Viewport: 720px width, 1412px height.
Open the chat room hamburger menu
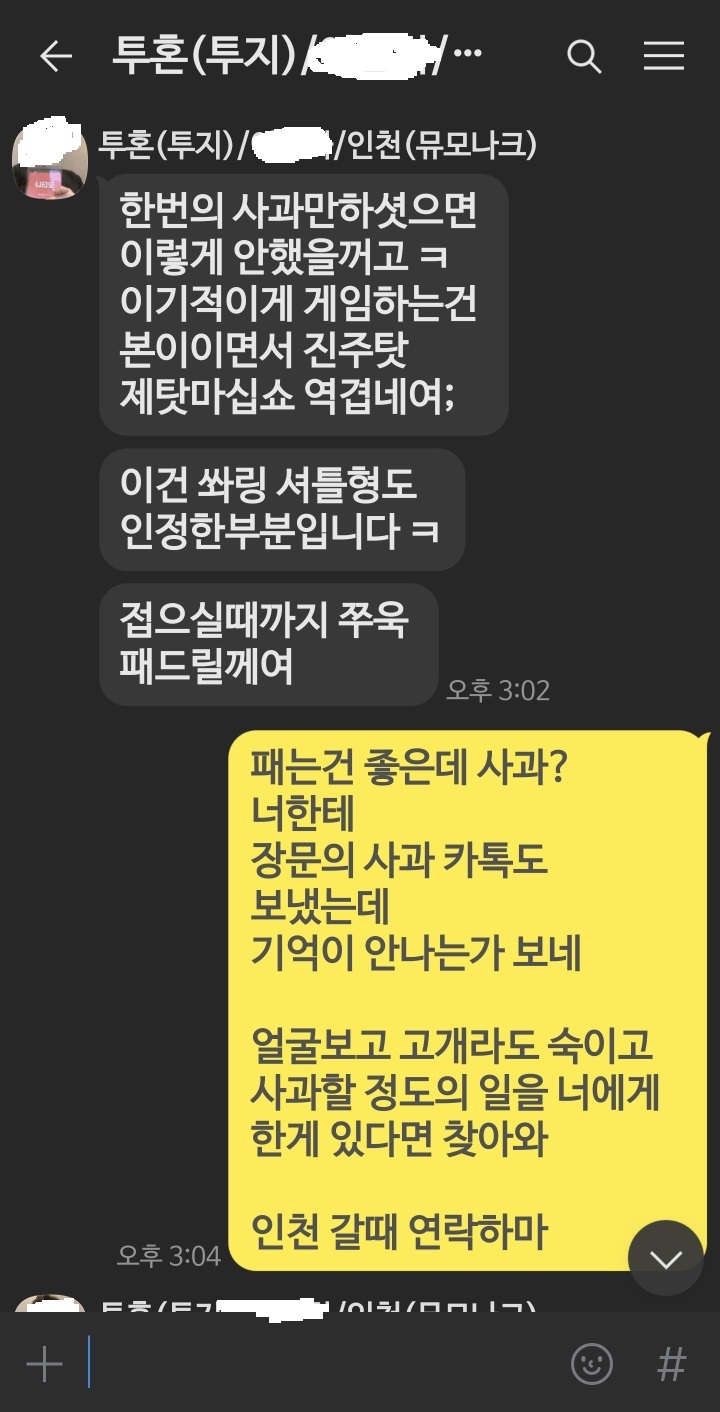point(663,57)
